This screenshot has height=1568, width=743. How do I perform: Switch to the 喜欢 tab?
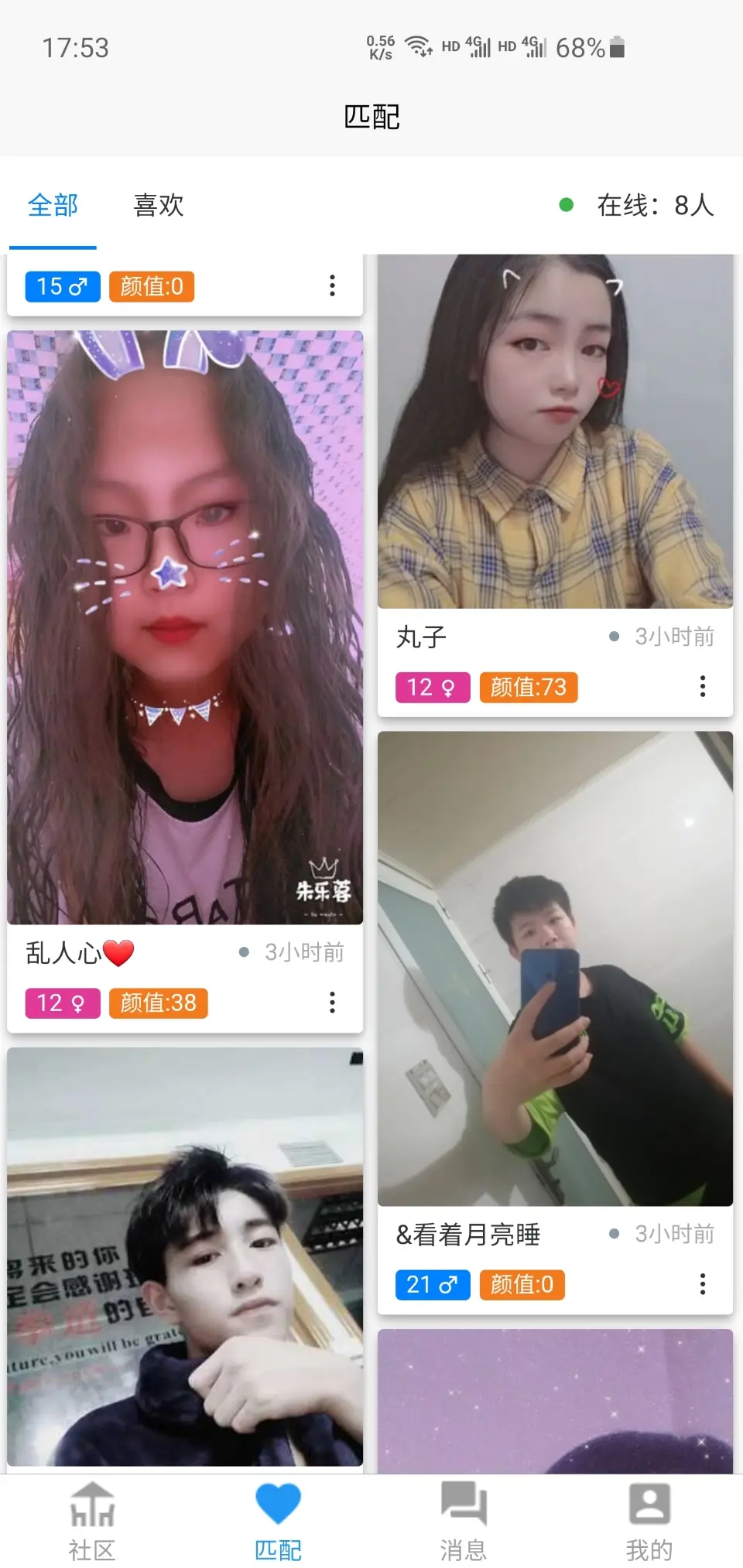(159, 206)
